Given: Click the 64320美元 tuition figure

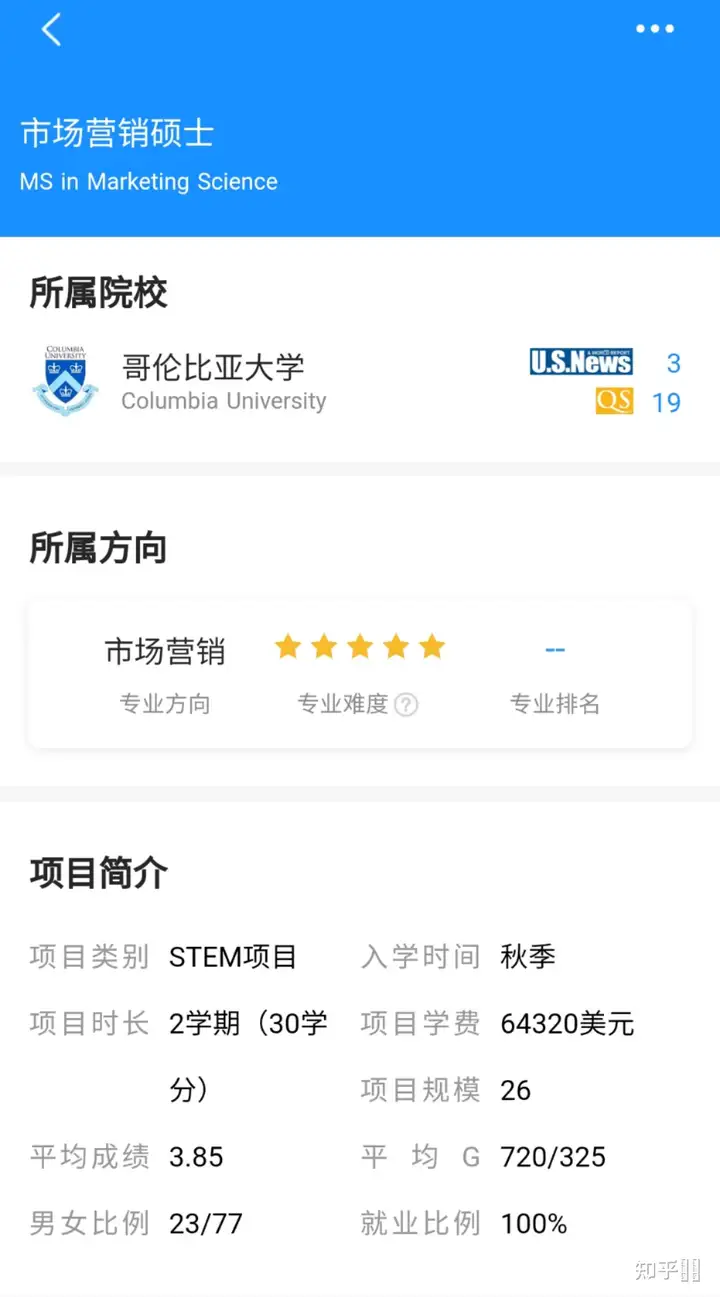Looking at the screenshot, I should (x=567, y=1023).
